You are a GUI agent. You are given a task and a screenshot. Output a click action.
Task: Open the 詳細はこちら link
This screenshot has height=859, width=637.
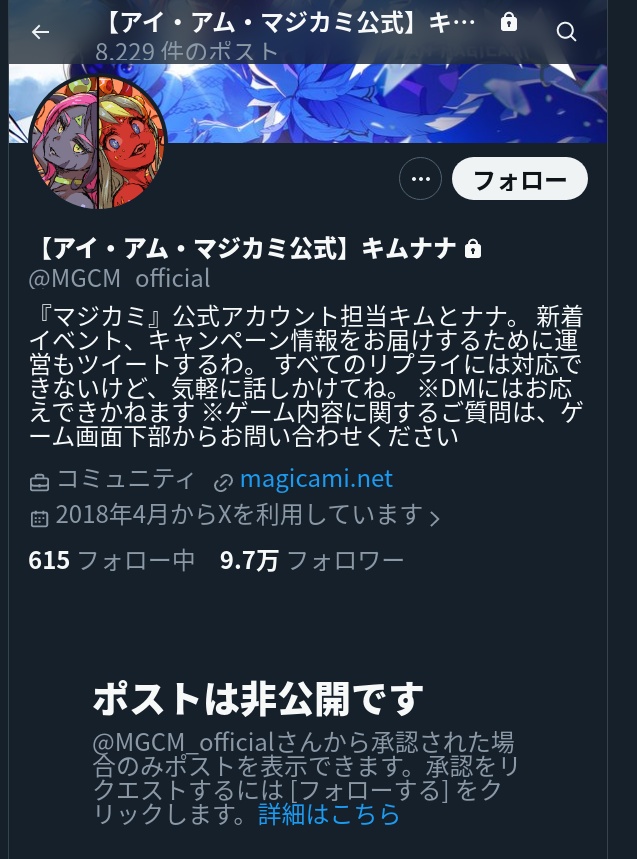(329, 814)
